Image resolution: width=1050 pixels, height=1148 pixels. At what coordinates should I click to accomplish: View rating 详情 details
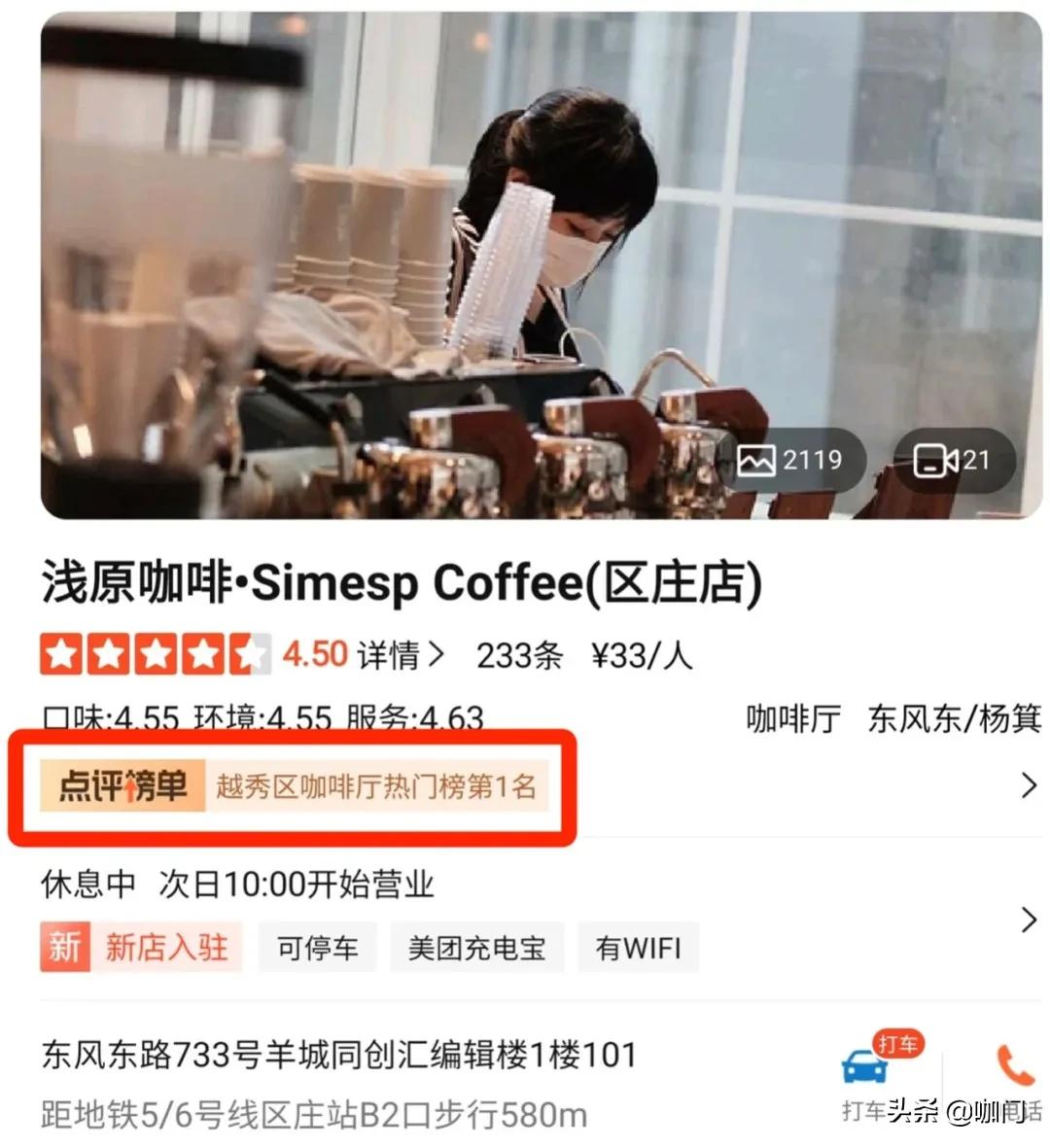401,655
